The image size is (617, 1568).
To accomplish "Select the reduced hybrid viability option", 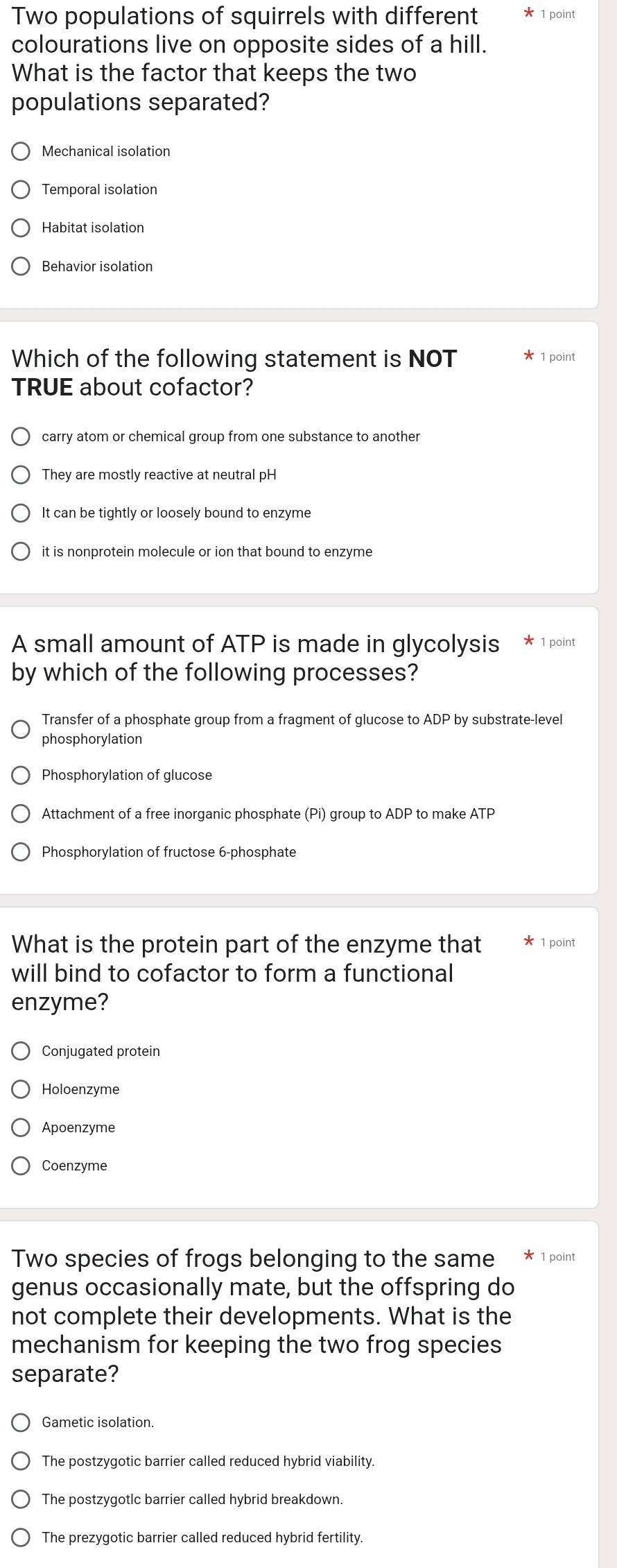I will click(21, 1461).
